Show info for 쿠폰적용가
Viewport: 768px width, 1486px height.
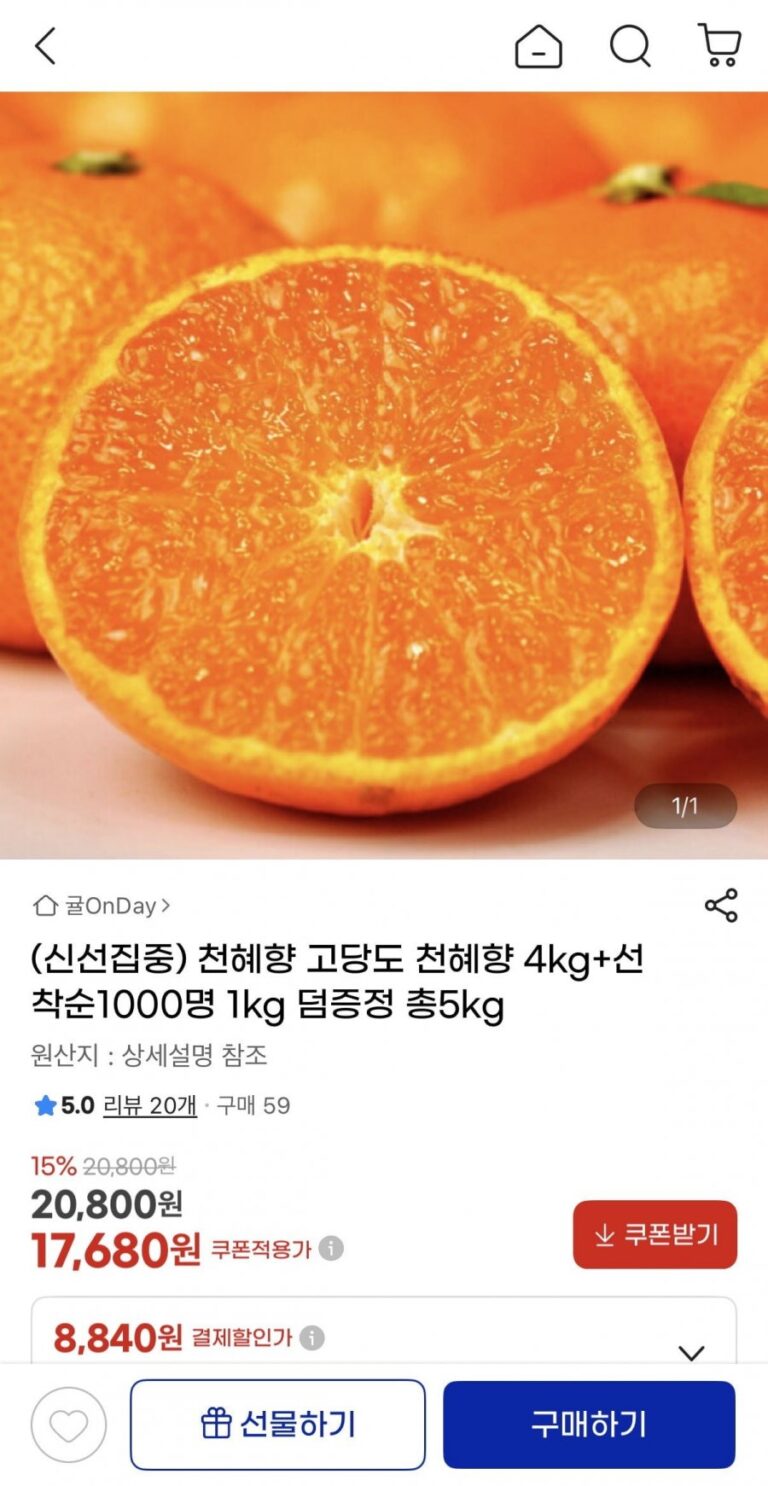tap(331, 1249)
